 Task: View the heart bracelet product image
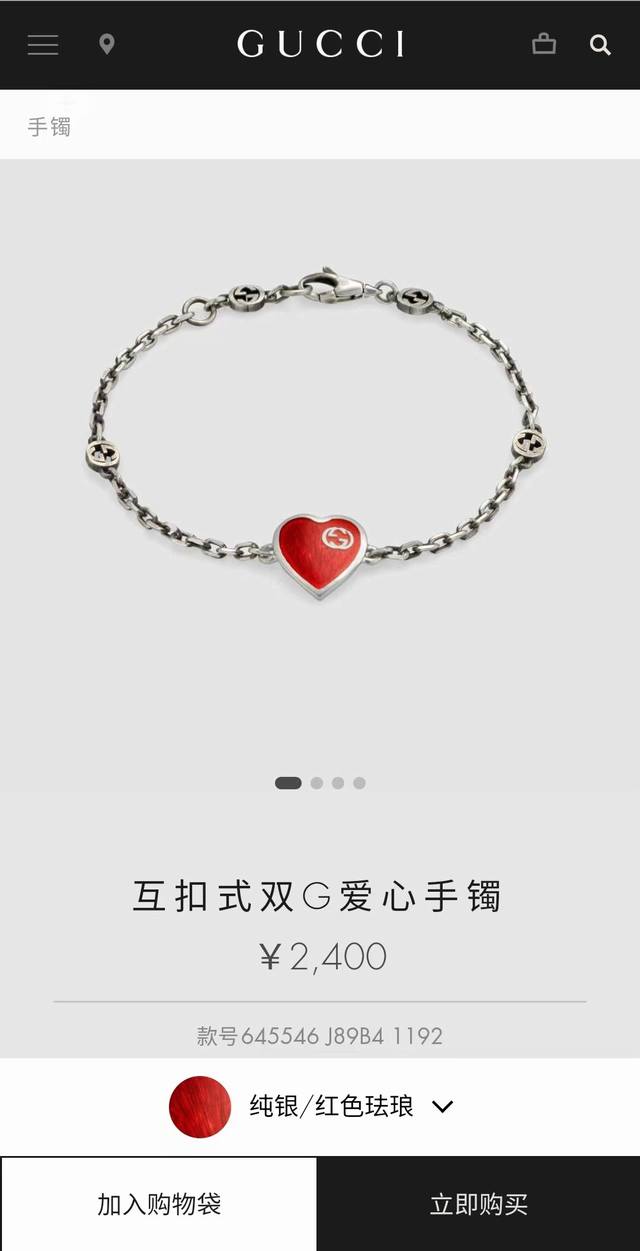[x=320, y=440]
